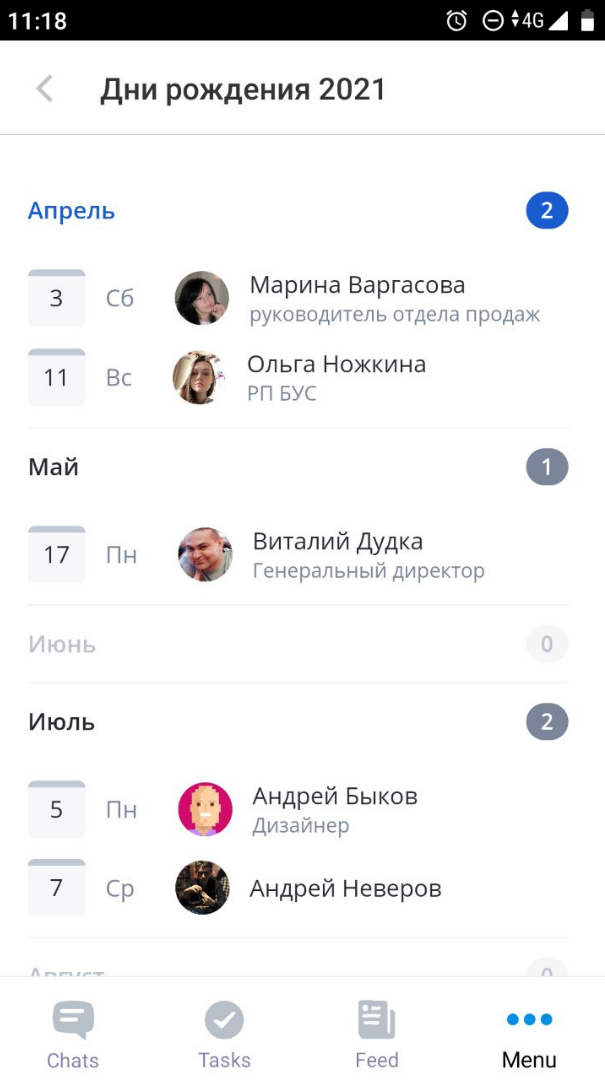Image resolution: width=605 pixels, height=1080 pixels.
Task: Switch to the Feed tab
Action: [377, 1033]
